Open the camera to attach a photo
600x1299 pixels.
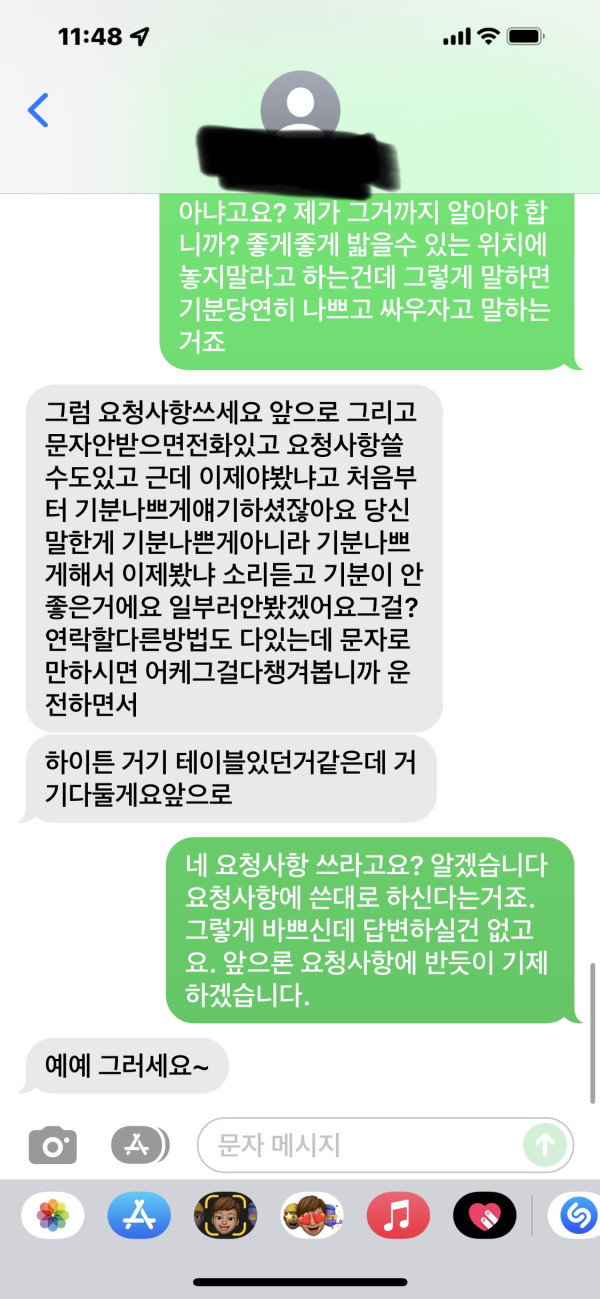point(52,1145)
